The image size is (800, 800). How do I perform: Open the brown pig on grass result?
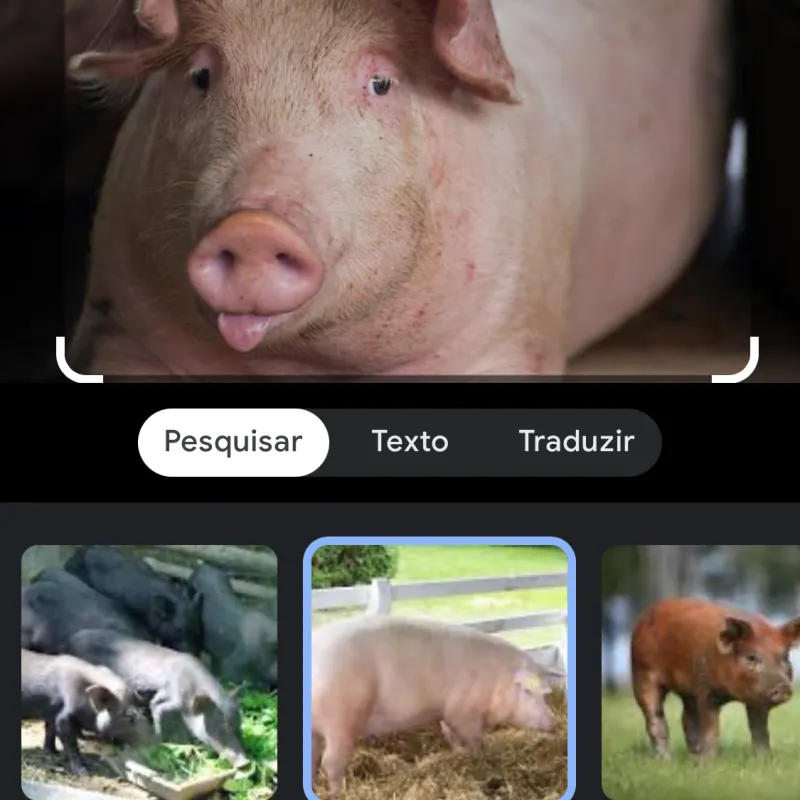[700, 670]
